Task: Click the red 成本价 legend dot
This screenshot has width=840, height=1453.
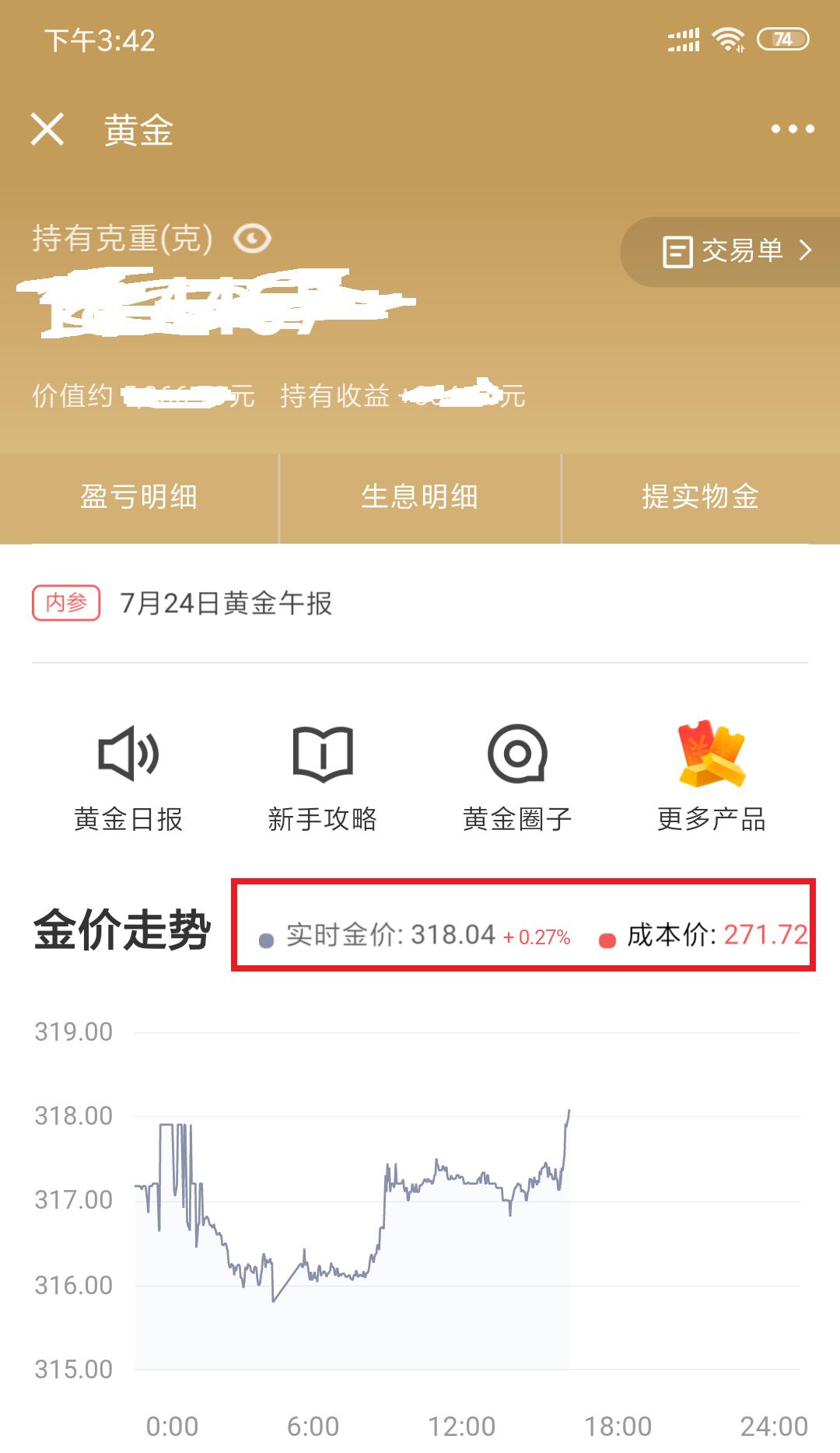Action: (x=609, y=939)
